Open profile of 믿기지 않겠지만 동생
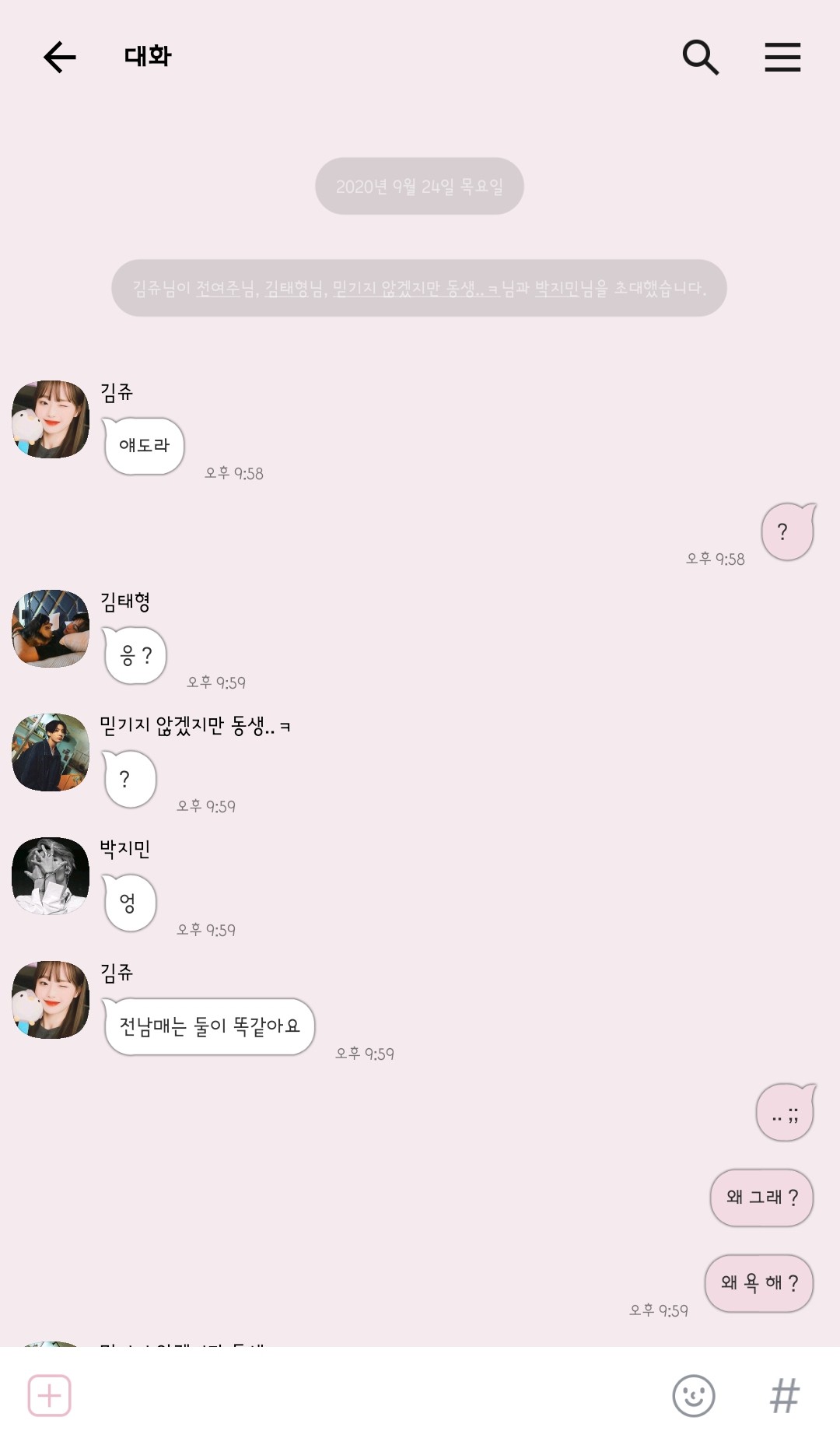 [x=51, y=752]
